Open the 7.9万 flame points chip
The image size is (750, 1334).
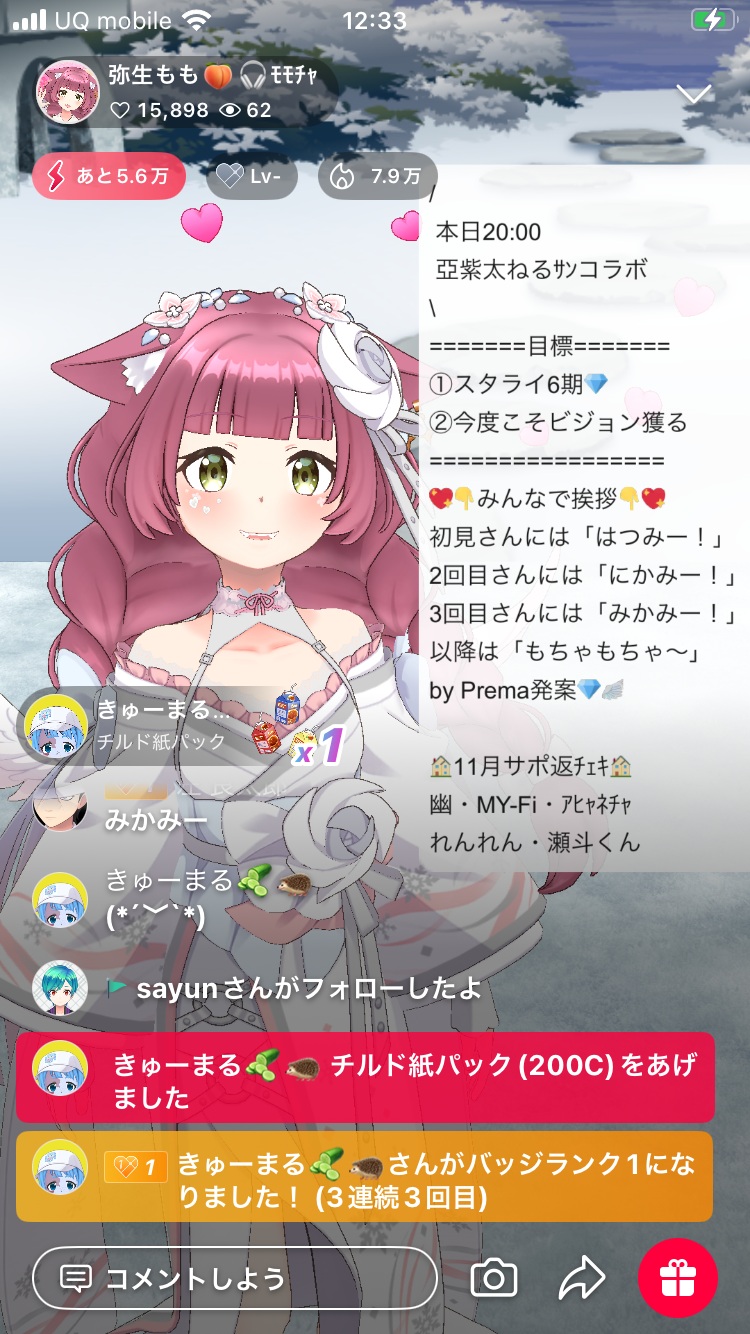pos(377,177)
